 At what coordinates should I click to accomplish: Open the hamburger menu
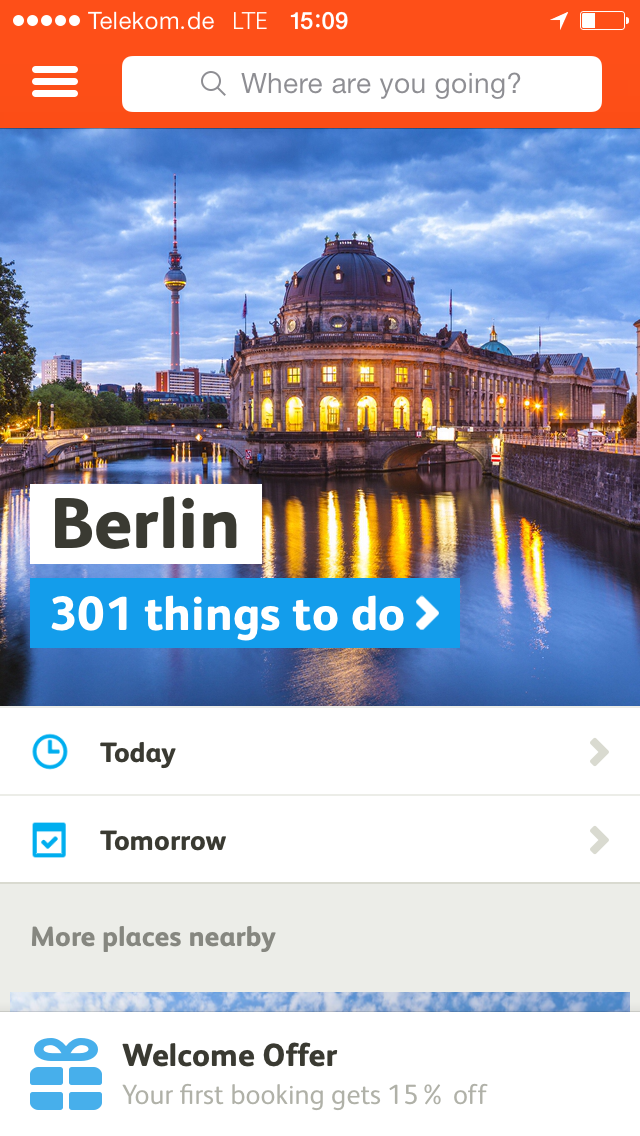(x=55, y=82)
